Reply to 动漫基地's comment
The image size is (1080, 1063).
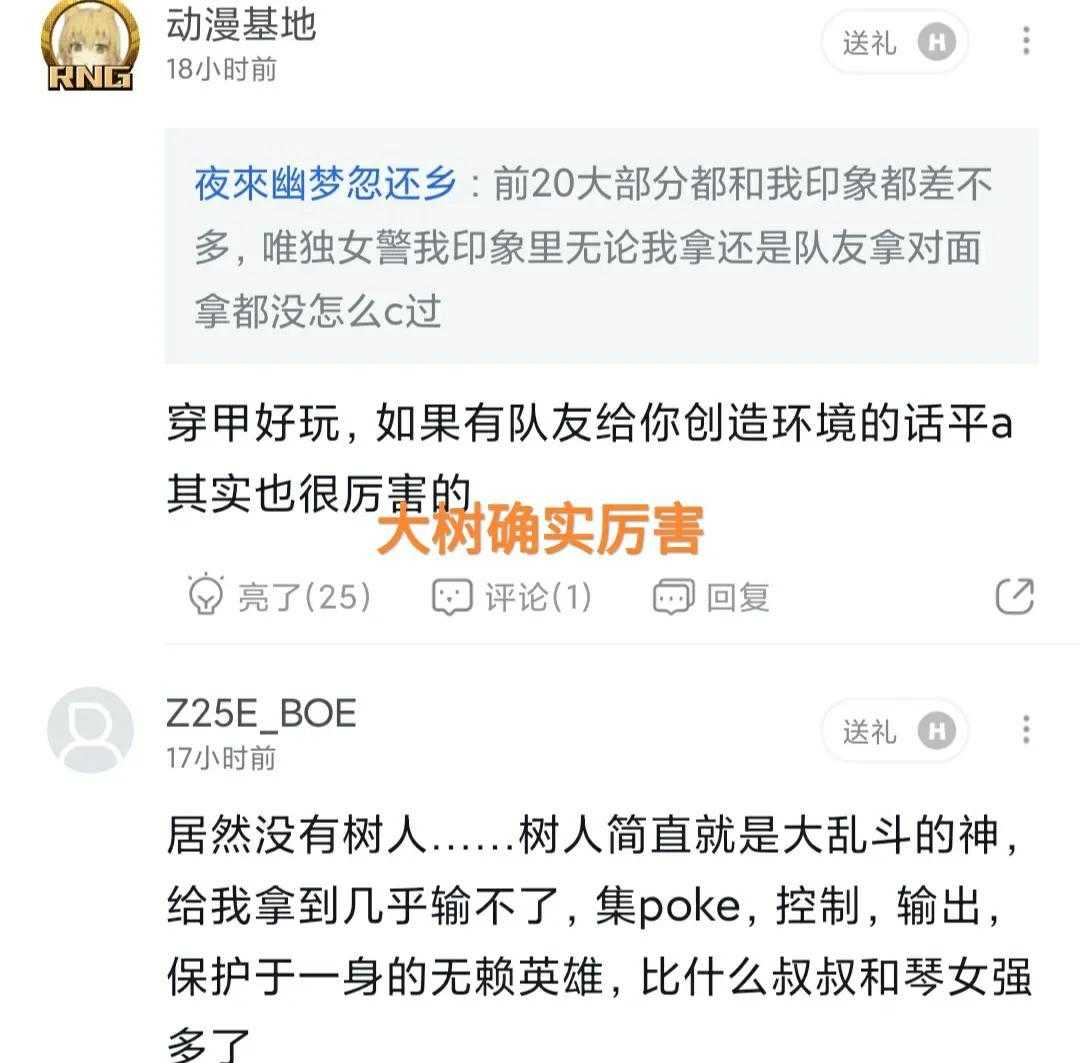pyautogui.click(x=712, y=597)
